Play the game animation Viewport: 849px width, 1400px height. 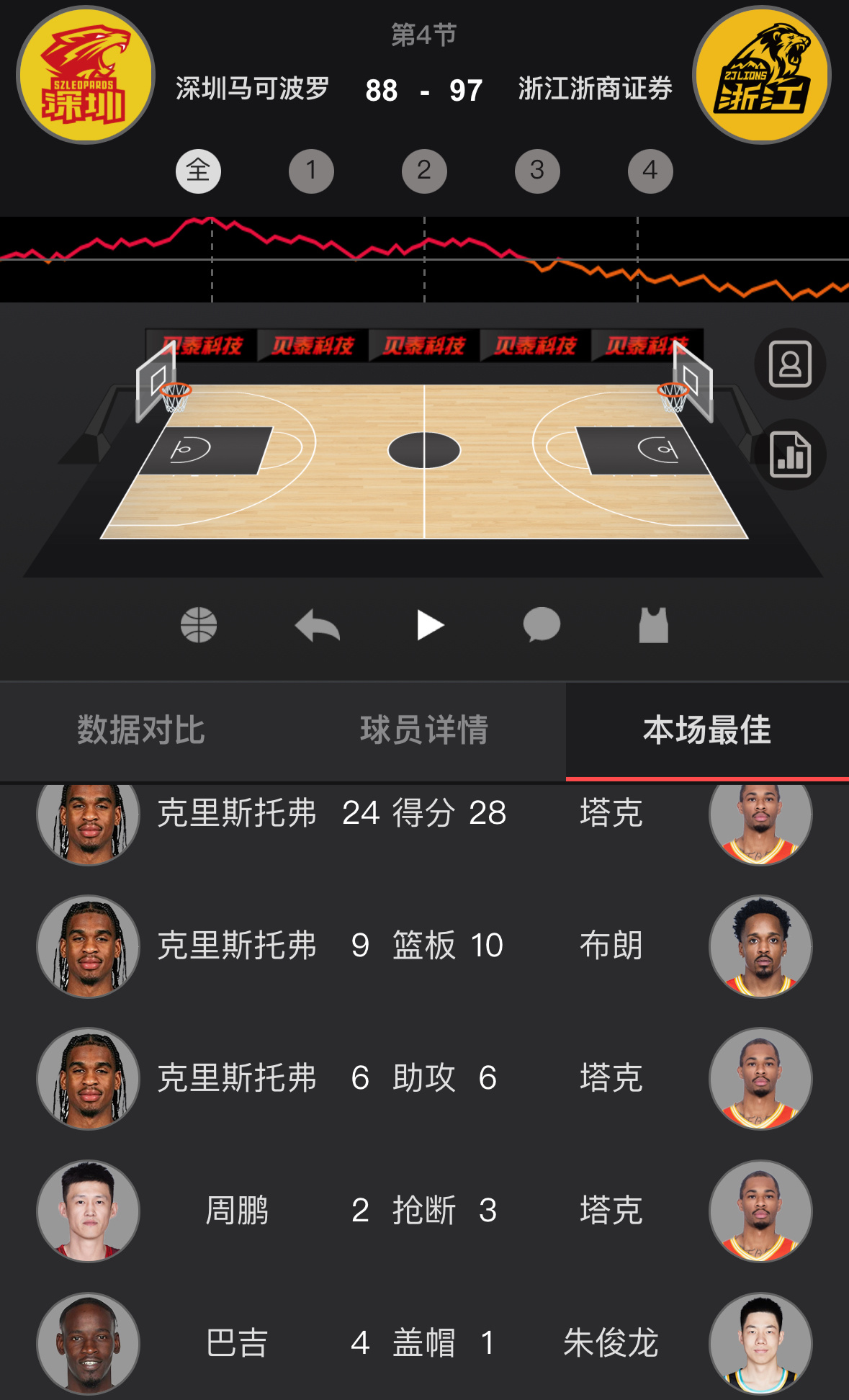coord(430,625)
